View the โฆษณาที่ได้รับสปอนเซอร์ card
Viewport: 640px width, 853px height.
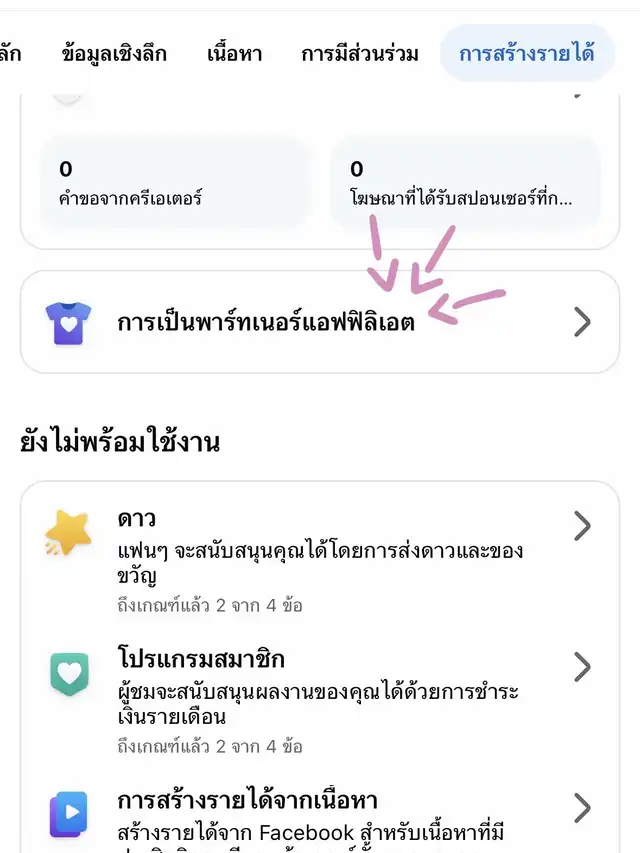click(465, 181)
